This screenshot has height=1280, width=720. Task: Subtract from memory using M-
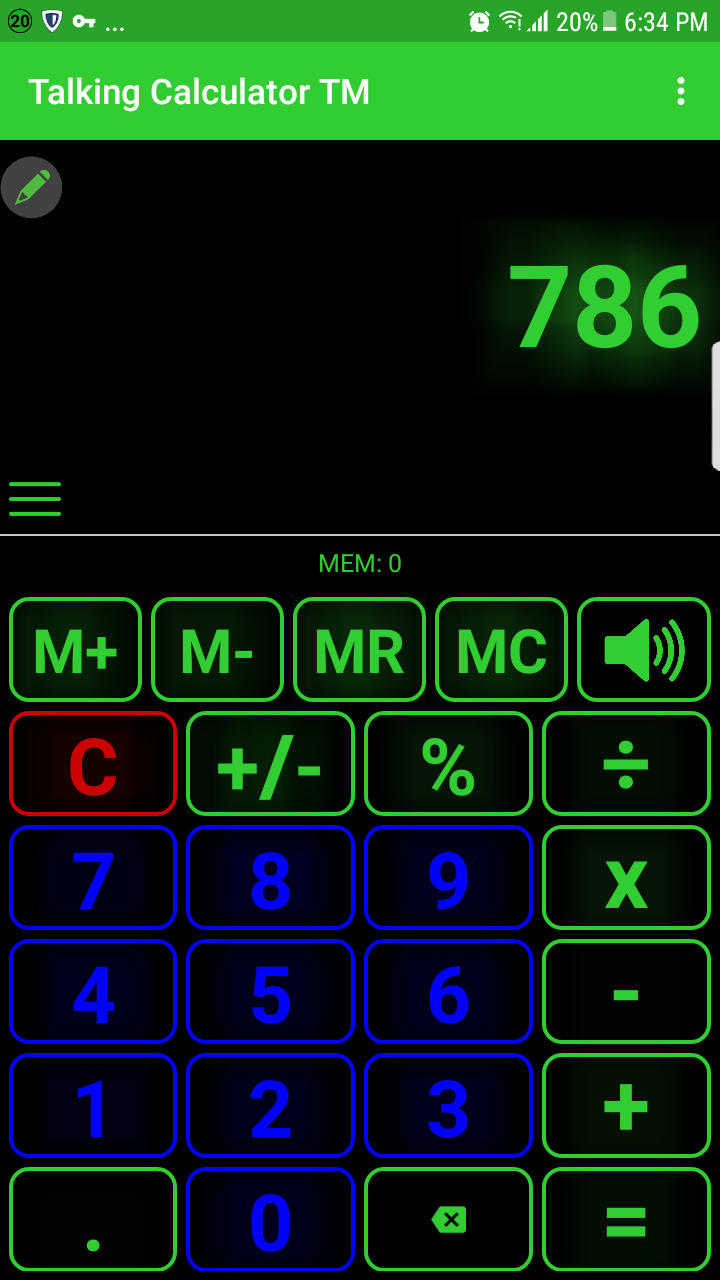(217, 649)
